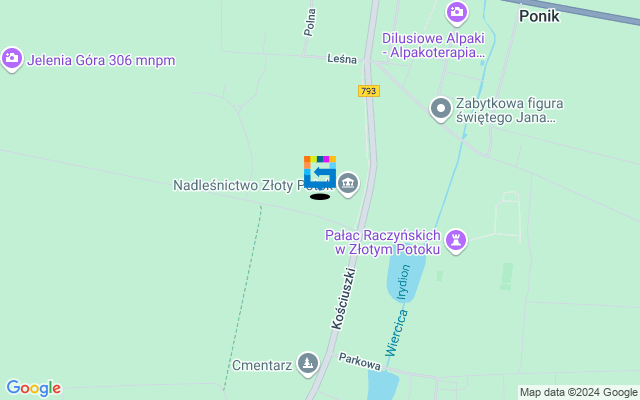Tap the colorful custom map pin
The width and height of the screenshot is (640, 400).
tap(320, 171)
